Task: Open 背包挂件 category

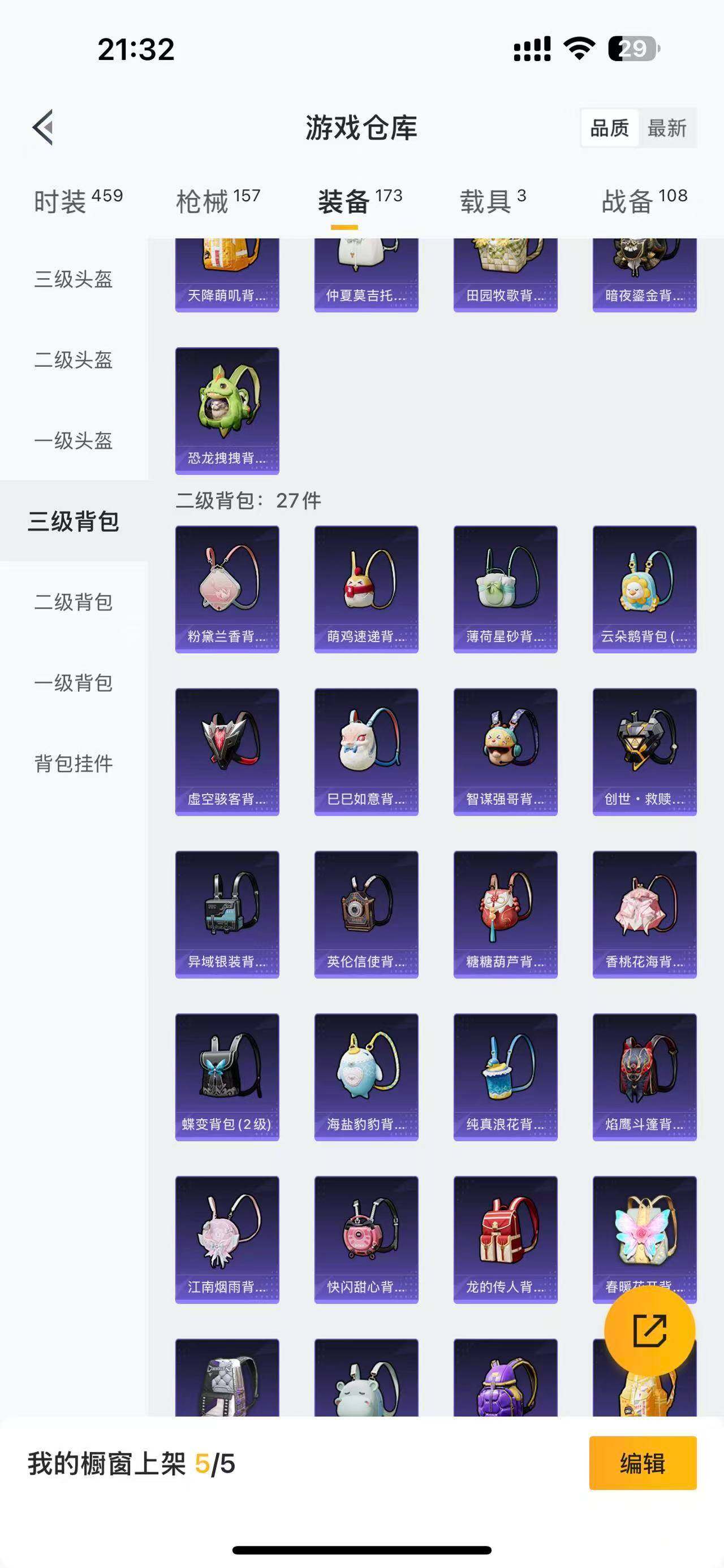Action: click(74, 763)
